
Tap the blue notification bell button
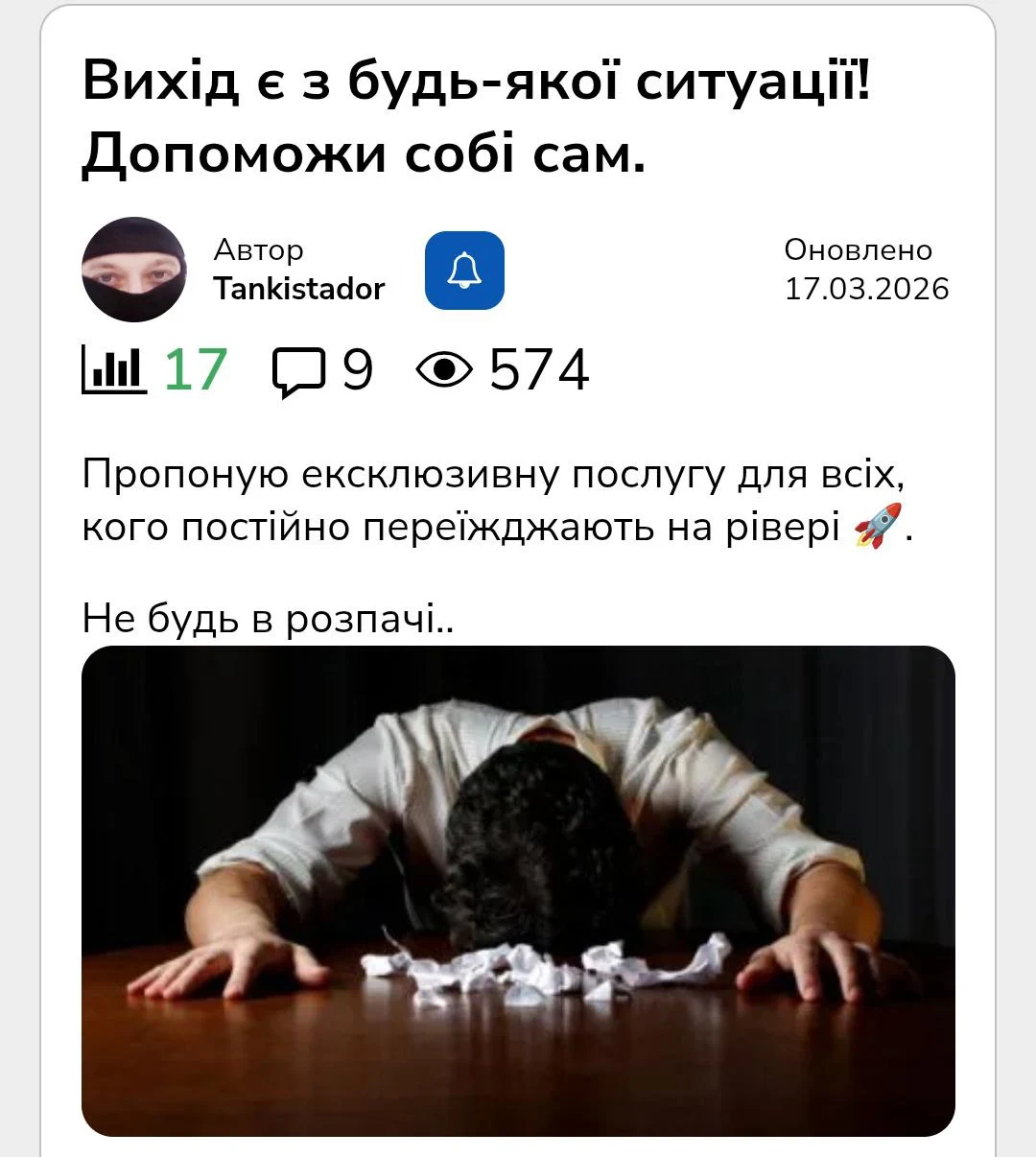[464, 271]
